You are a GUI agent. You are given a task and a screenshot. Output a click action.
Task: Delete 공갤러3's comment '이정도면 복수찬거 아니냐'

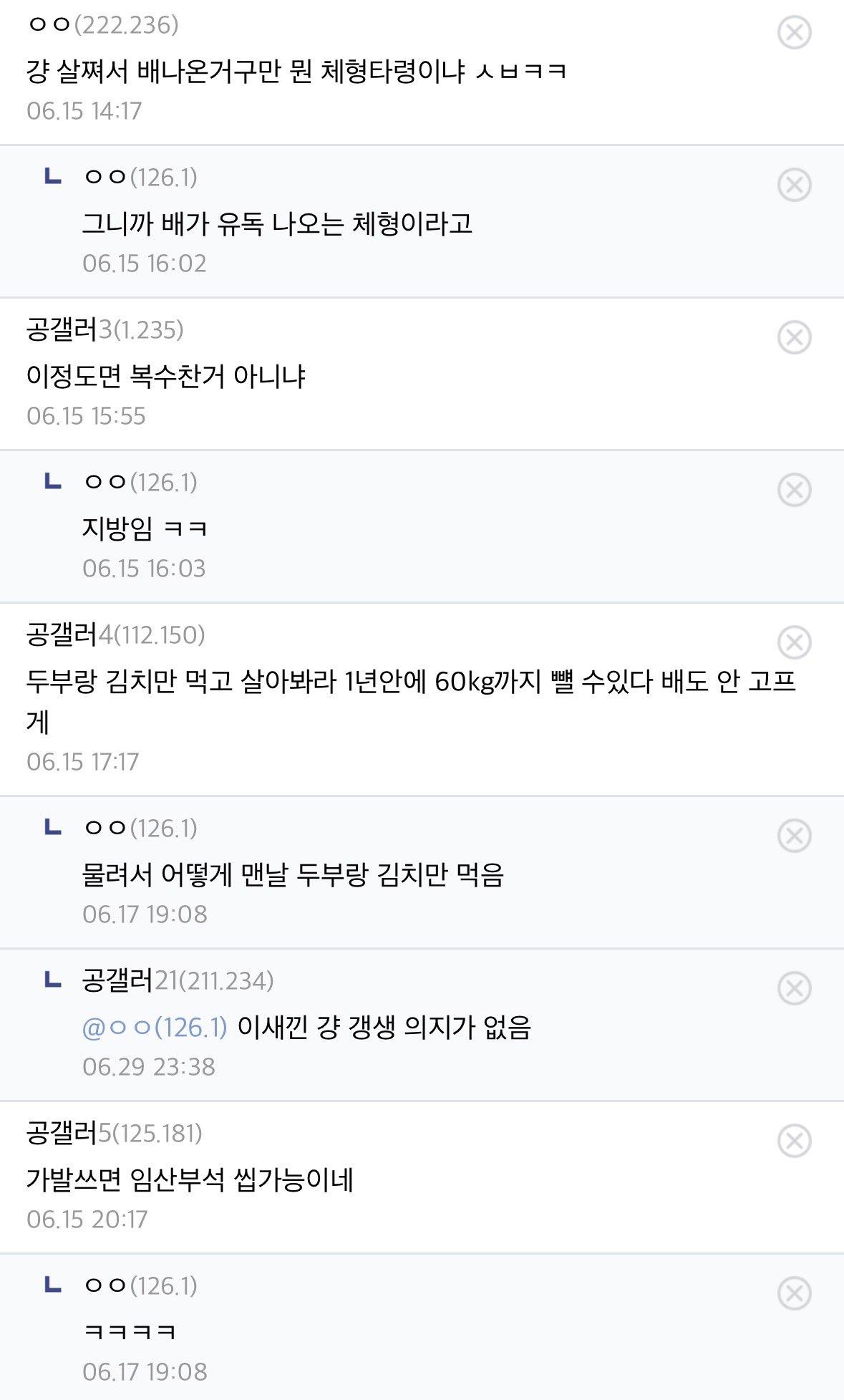[794, 337]
